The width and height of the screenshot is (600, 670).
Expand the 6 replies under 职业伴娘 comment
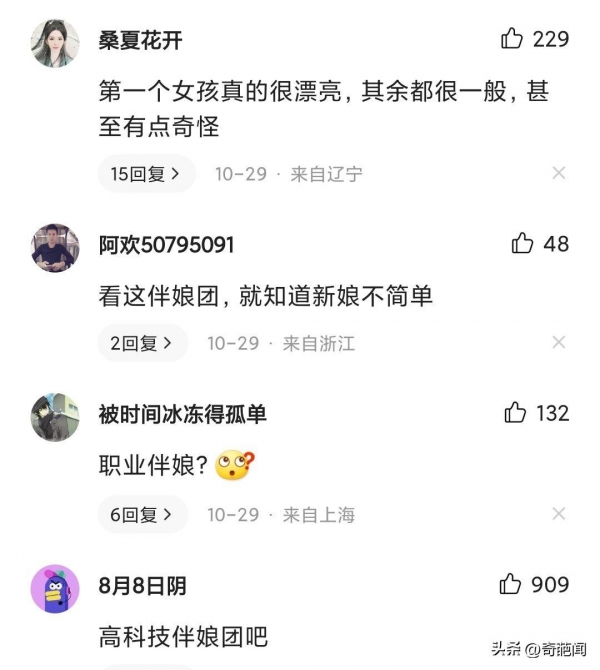tap(142, 515)
